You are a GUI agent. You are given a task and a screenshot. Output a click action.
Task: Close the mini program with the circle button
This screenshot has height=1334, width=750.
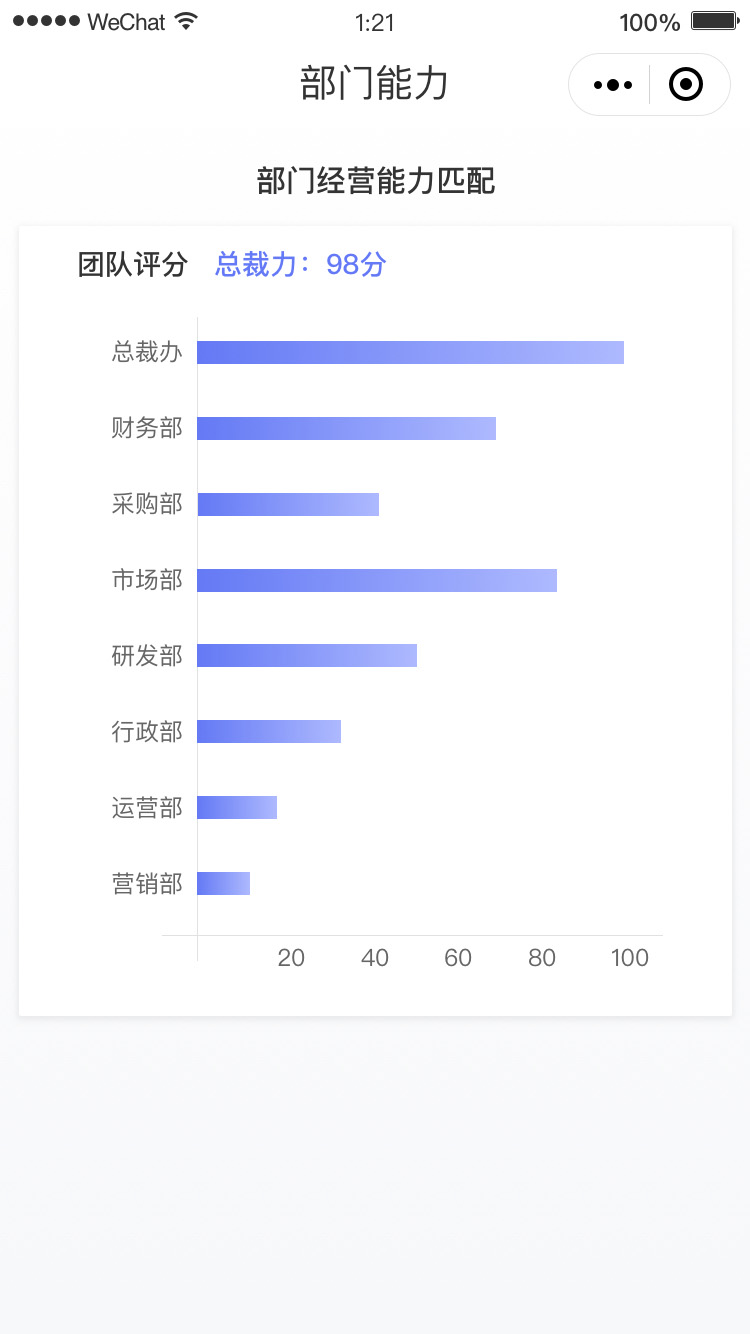click(x=686, y=85)
